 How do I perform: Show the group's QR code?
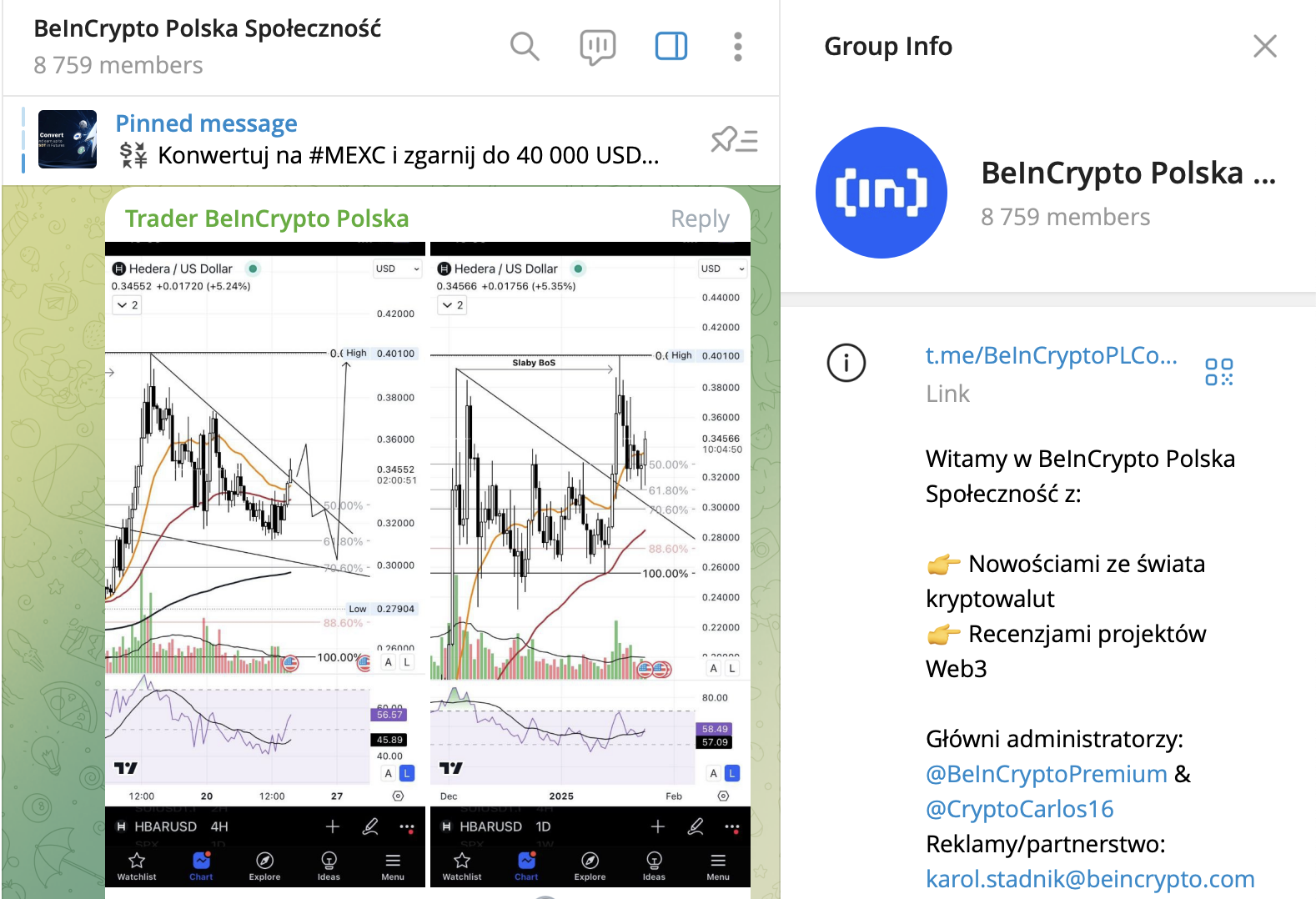pyautogui.click(x=1218, y=372)
